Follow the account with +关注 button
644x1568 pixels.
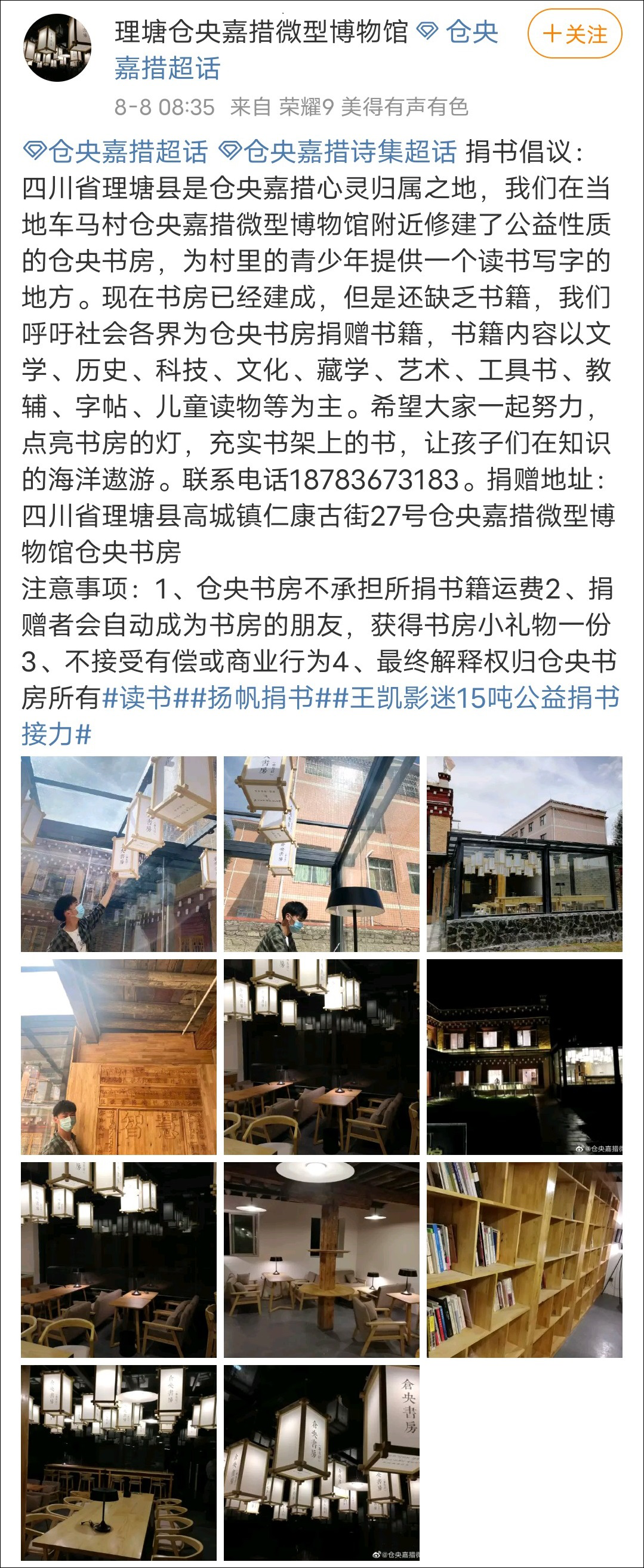(x=575, y=33)
